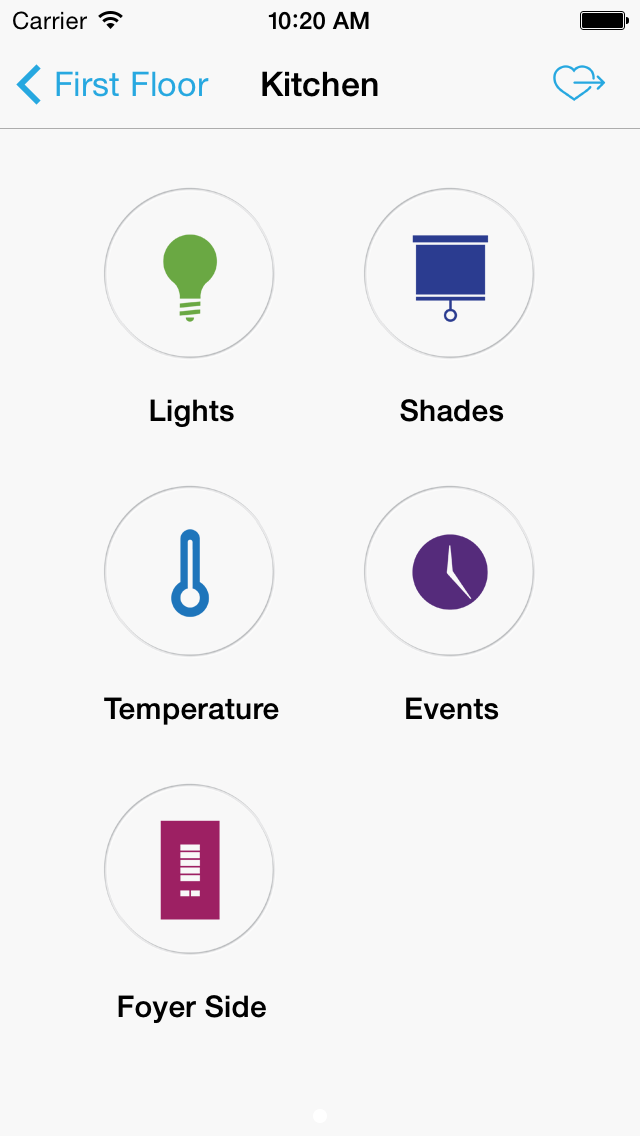The height and width of the screenshot is (1136, 640).
Task: Open the Shades controls
Action: point(449,273)
